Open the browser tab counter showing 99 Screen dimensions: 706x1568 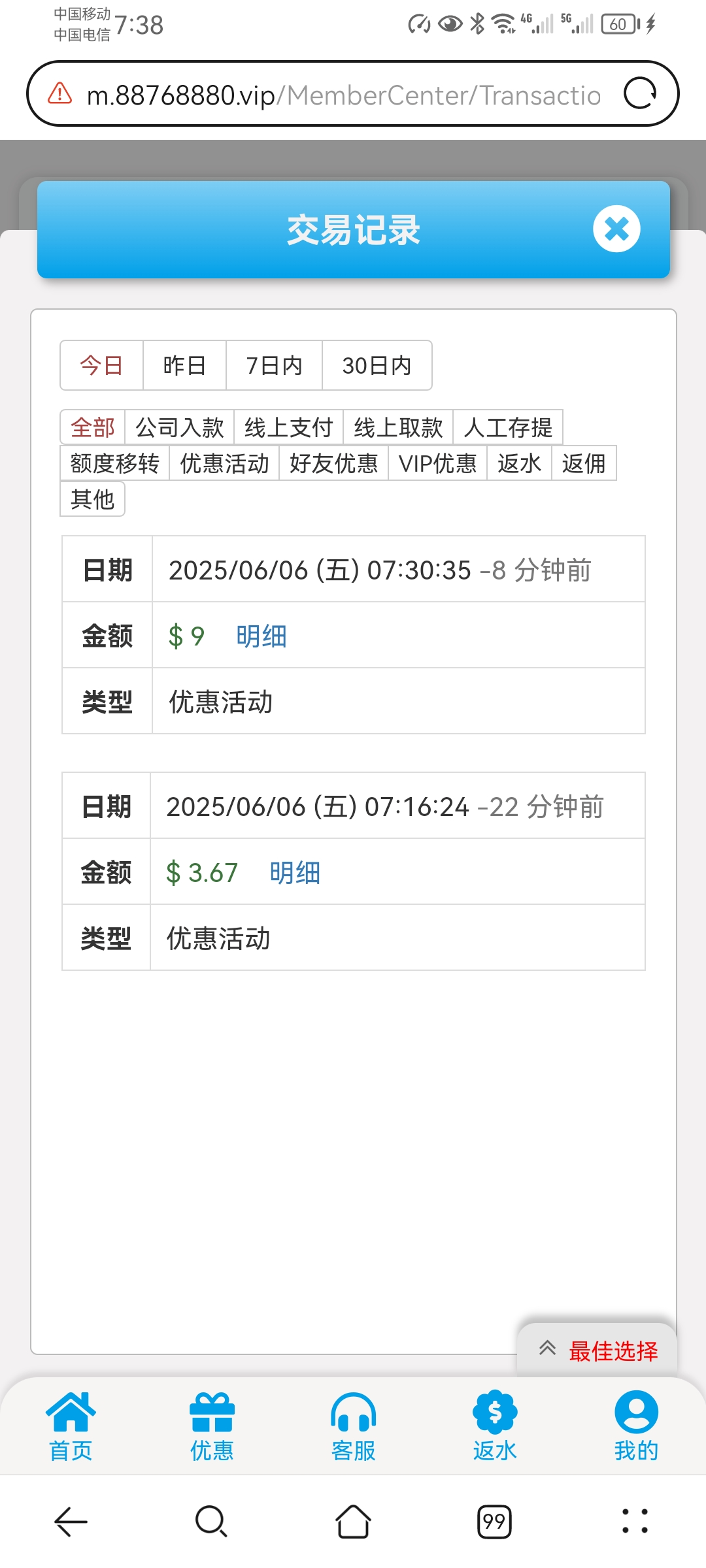(x=494, y=1522)
